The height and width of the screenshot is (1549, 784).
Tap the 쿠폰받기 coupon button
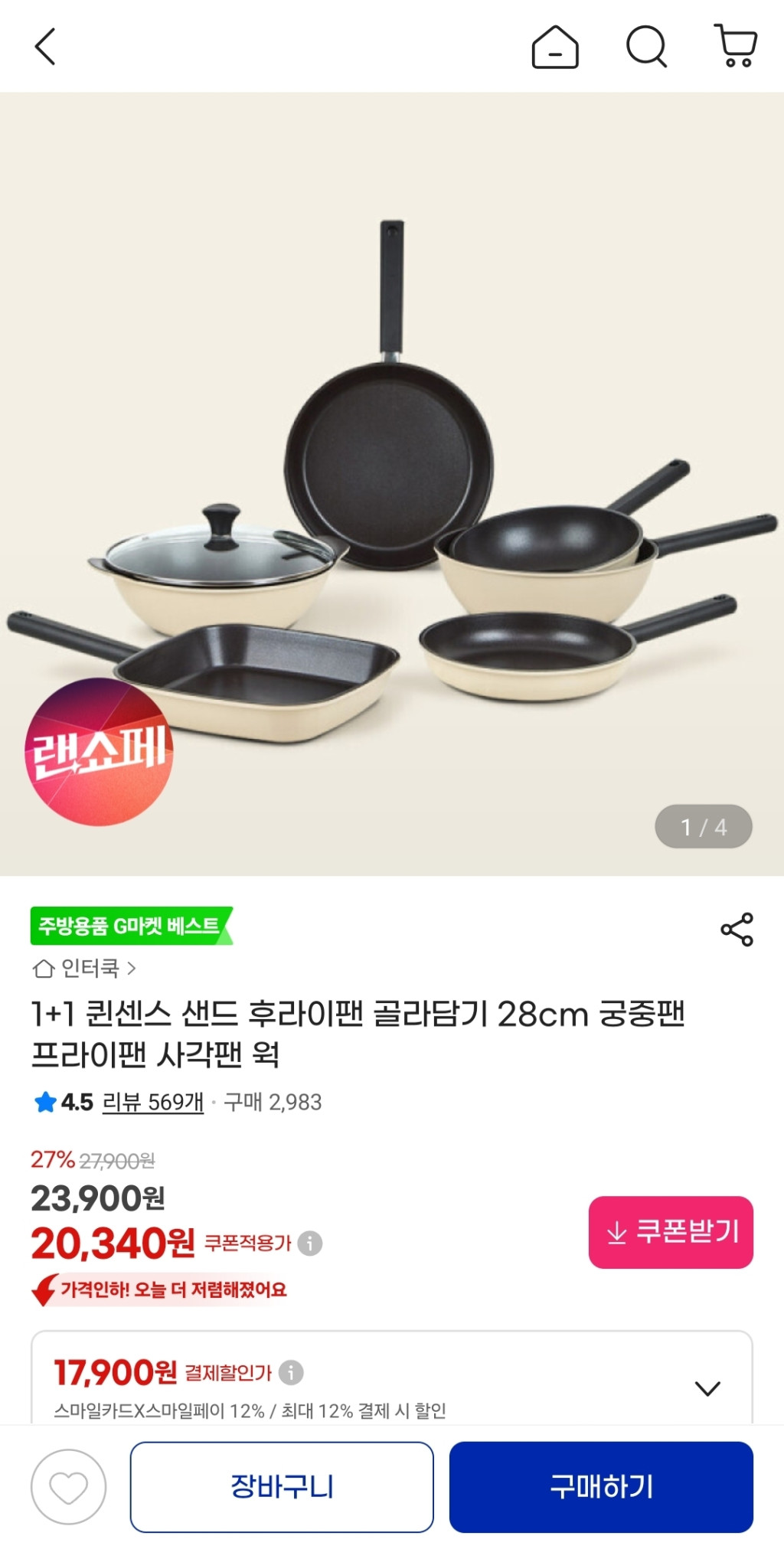coord(671,1232)
